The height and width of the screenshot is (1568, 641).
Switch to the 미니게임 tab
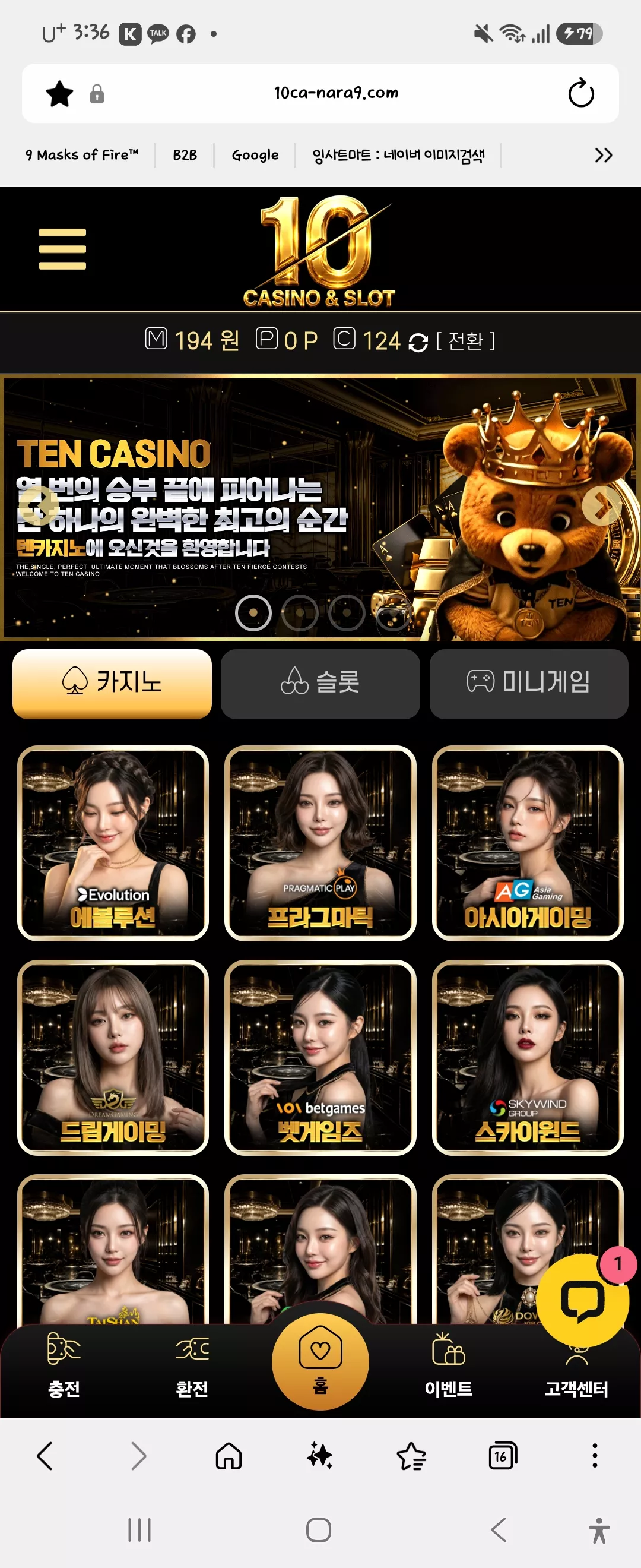pos(528,684)
